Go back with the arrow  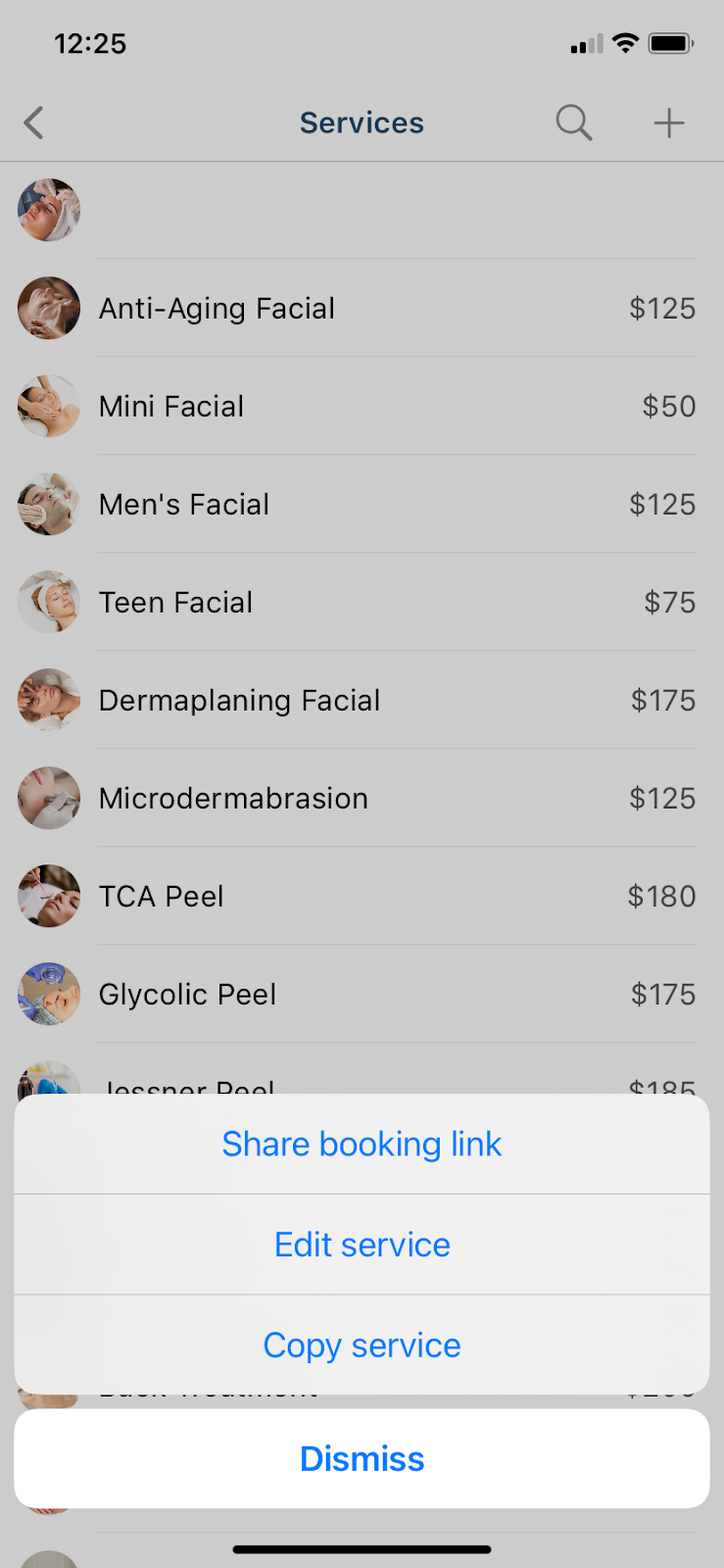click(34, 122)
